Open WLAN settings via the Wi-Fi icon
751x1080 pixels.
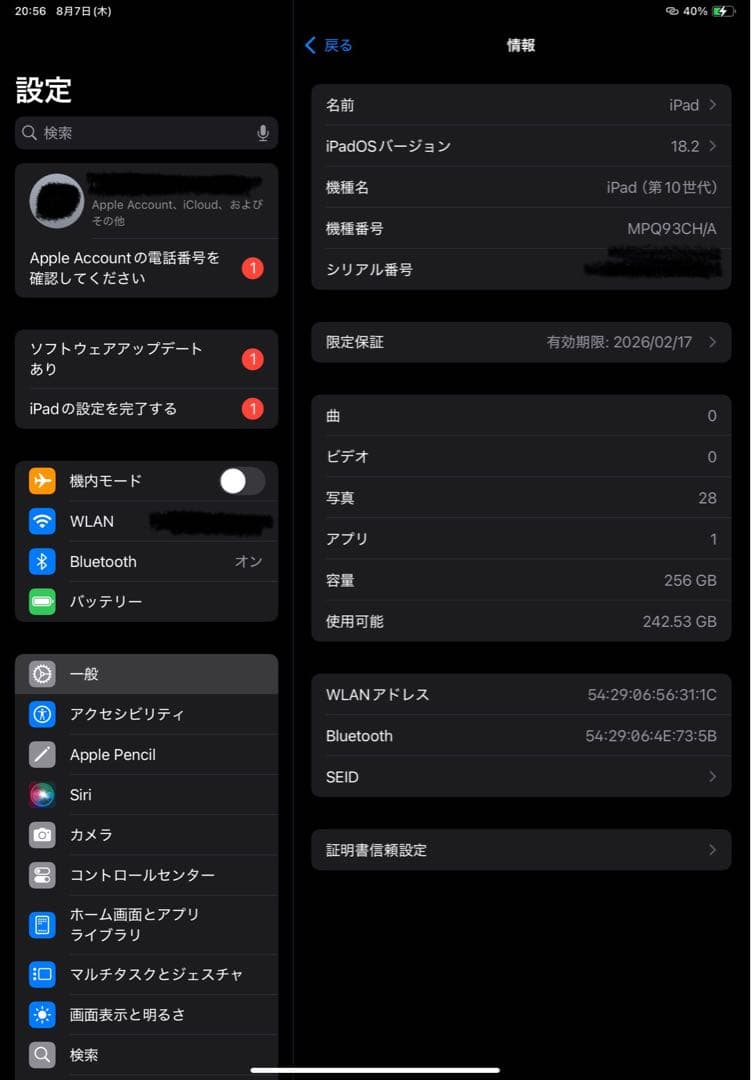coord(41,521)
